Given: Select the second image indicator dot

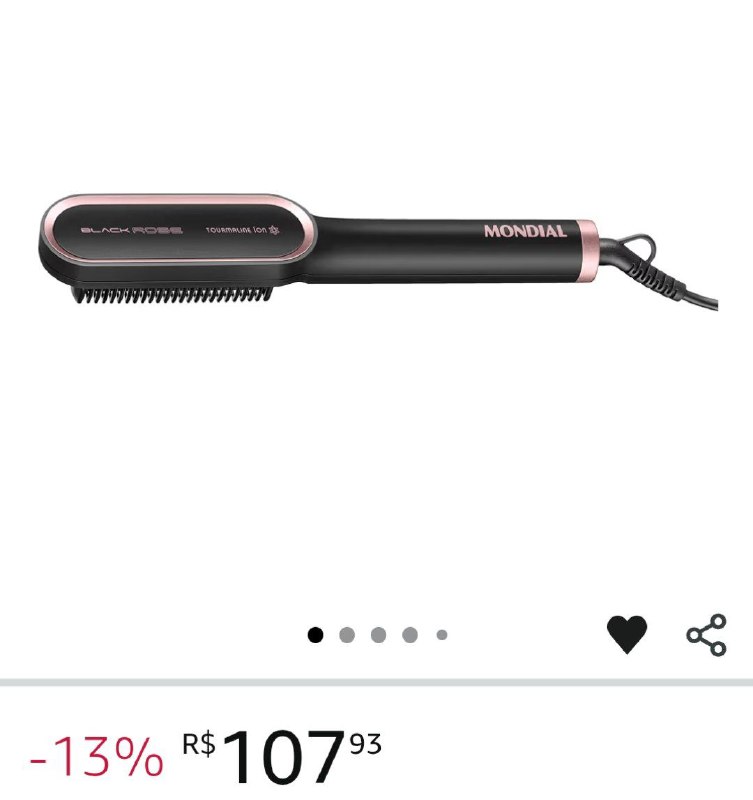Looking at the screenshot, I should click(347, 634).
